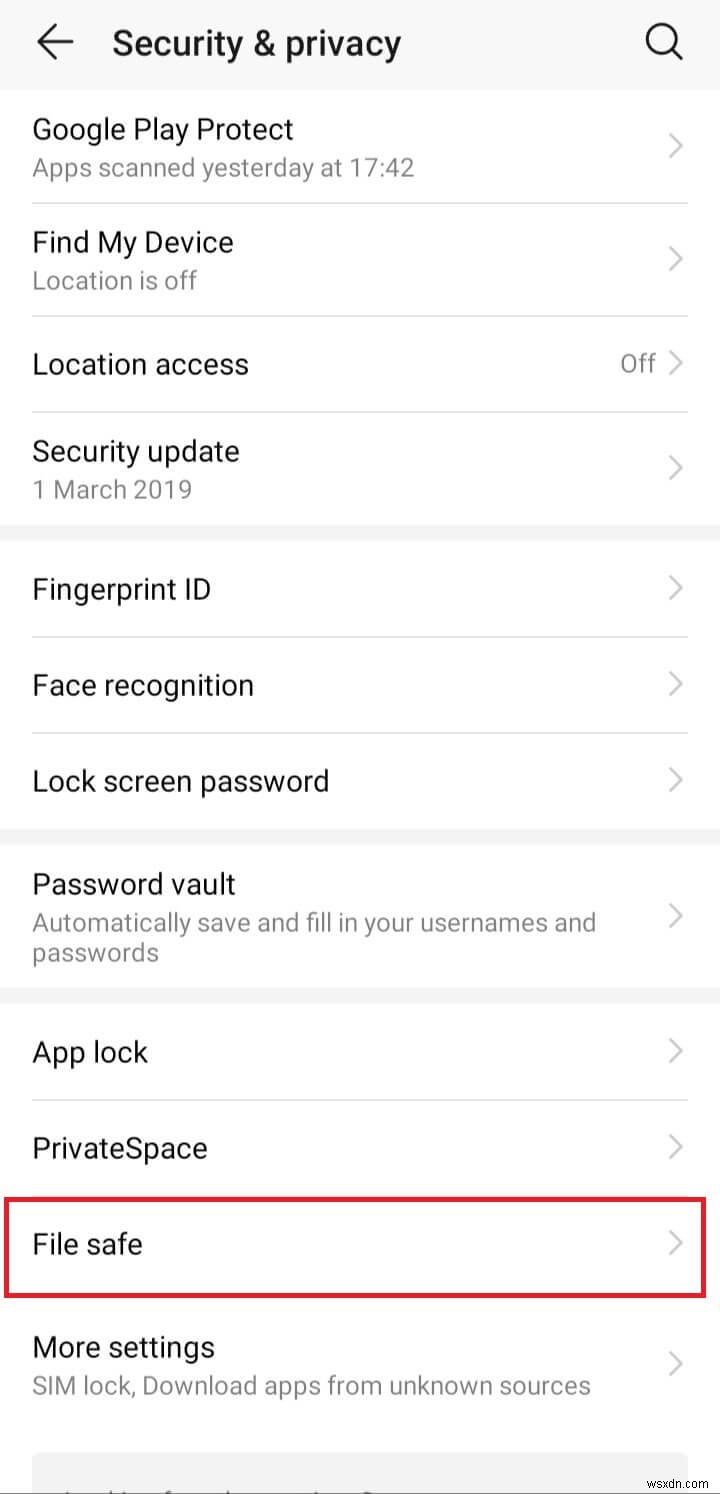
Task: Open the search icon
Action: 663,42
